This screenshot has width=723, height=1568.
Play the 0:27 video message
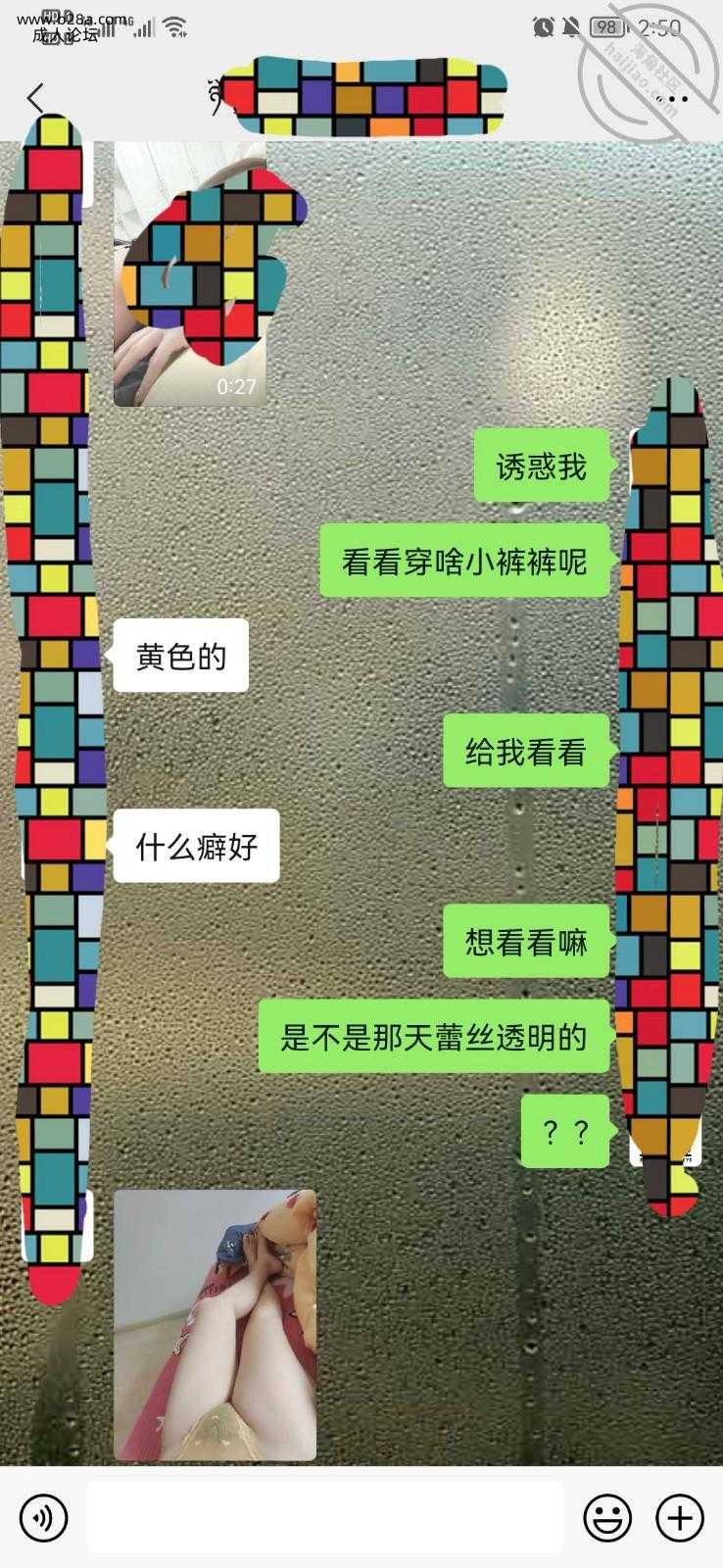pos(189,274)
